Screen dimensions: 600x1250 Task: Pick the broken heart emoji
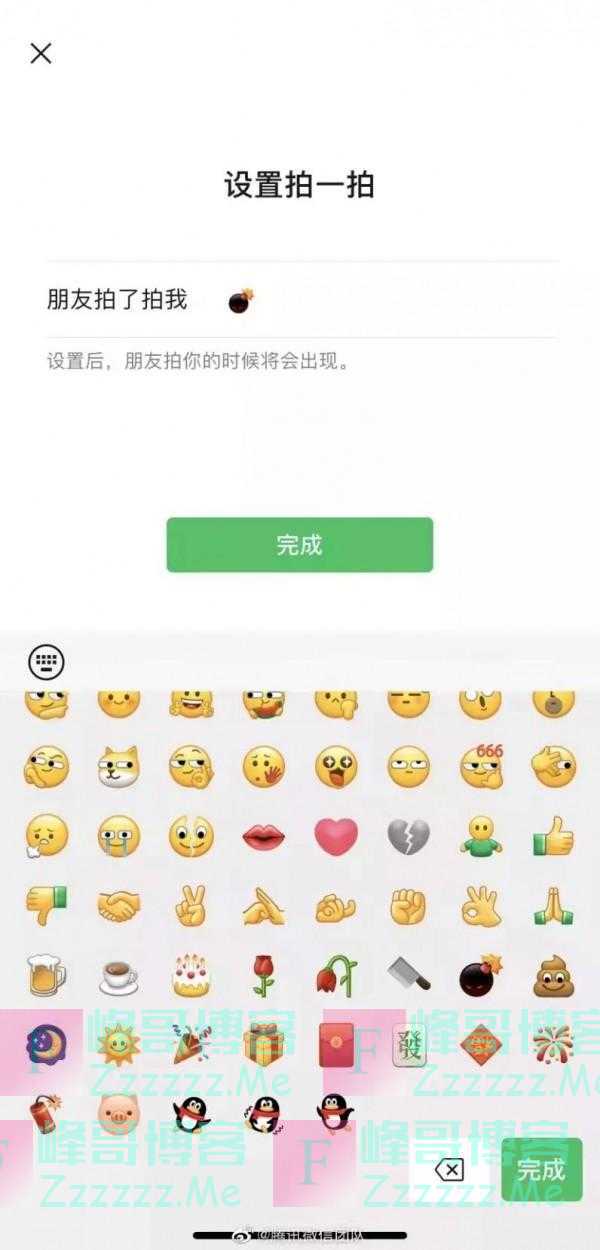coord(408,836)
